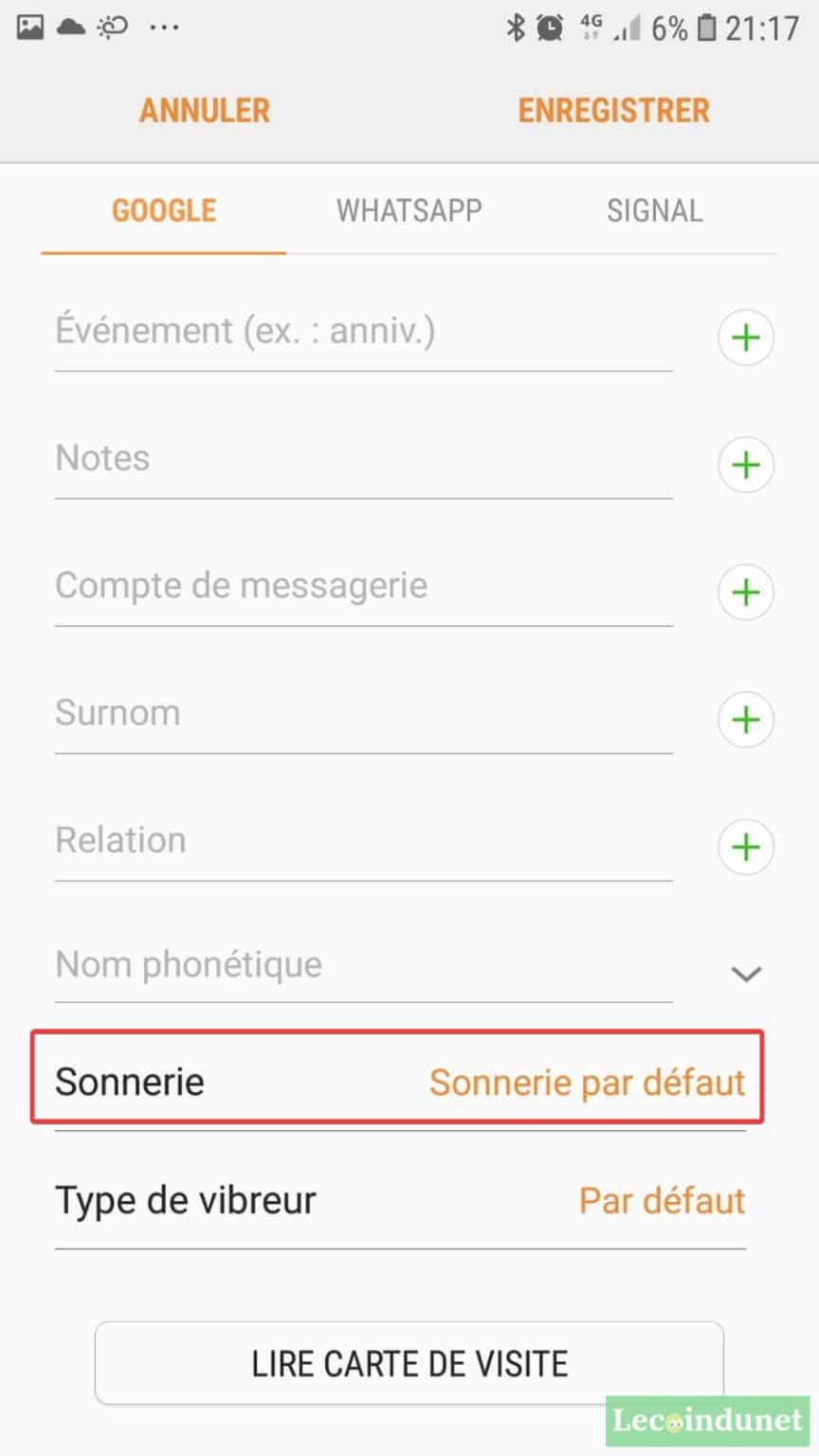Tap the Notes text field
Screen dimensions: 819x1456
click(363, 460)
